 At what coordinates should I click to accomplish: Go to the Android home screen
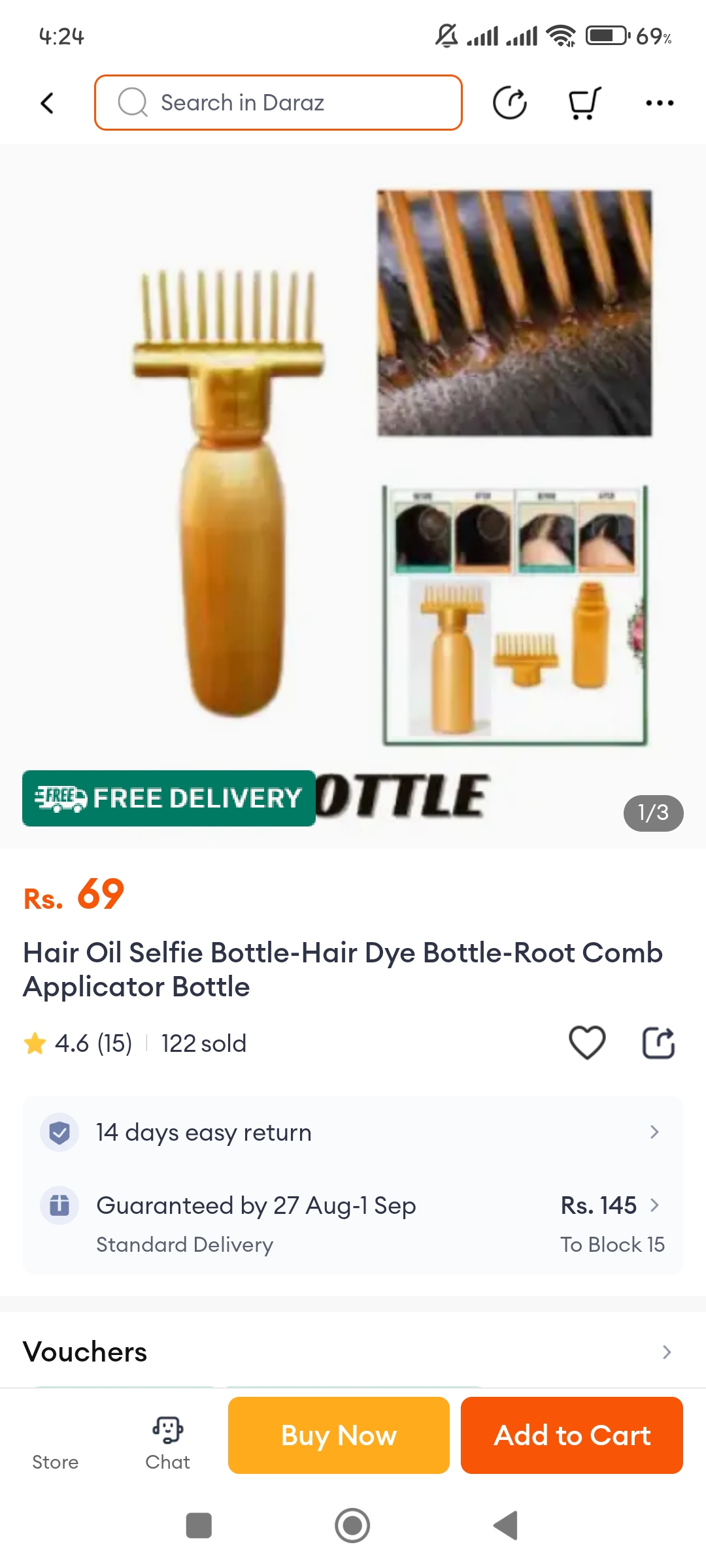pos(352,1526)
